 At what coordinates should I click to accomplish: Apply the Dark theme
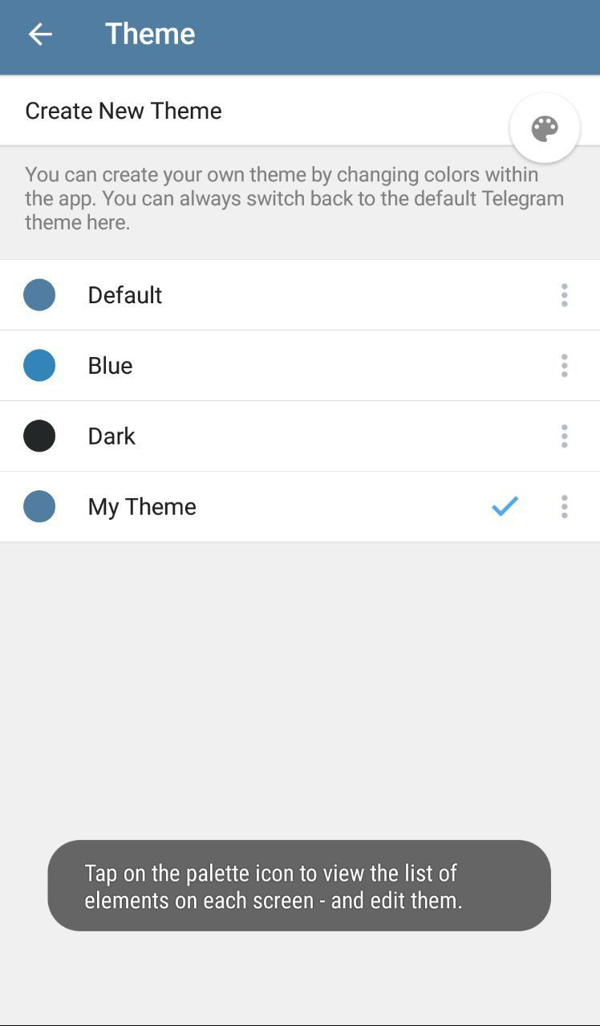pos(112,436)
